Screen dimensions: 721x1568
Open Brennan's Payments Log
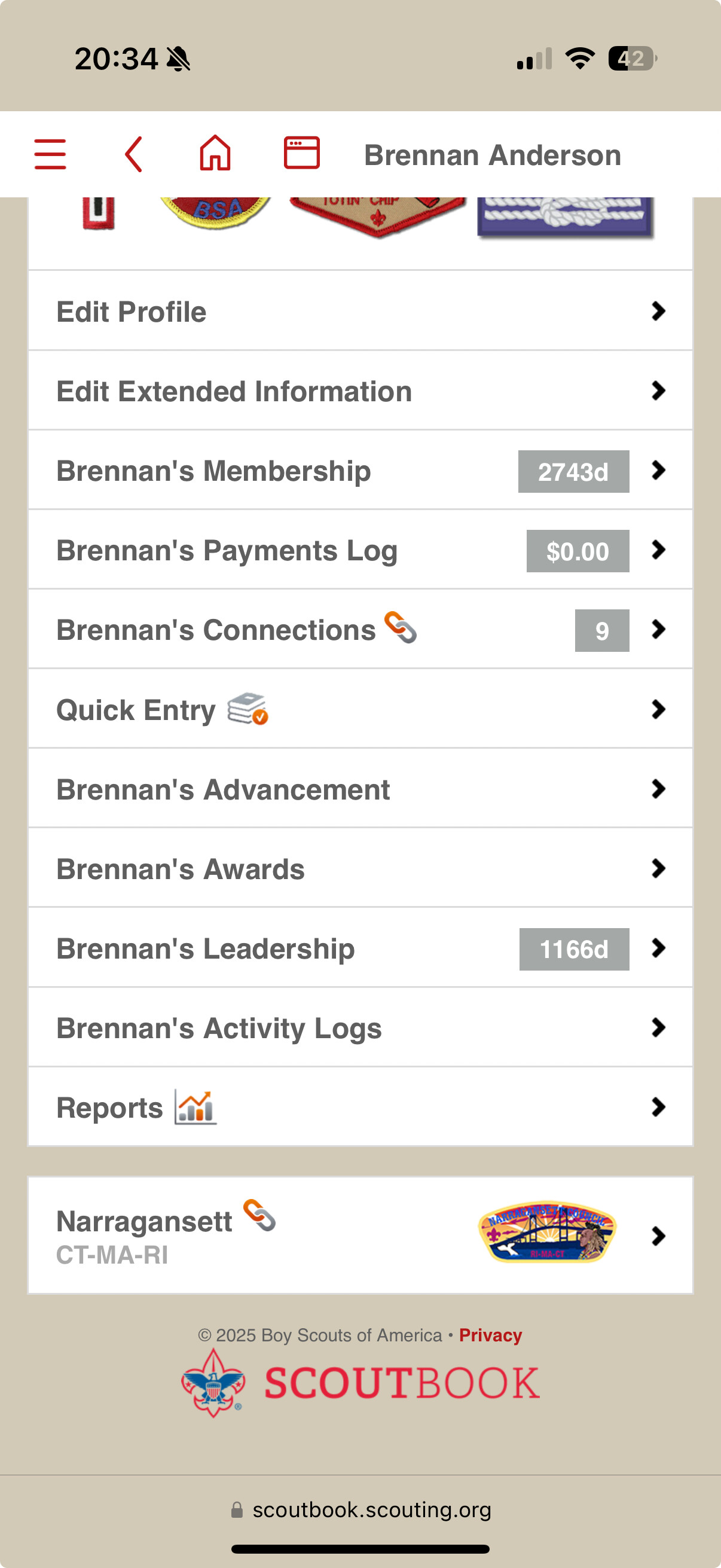click(360, 550)
